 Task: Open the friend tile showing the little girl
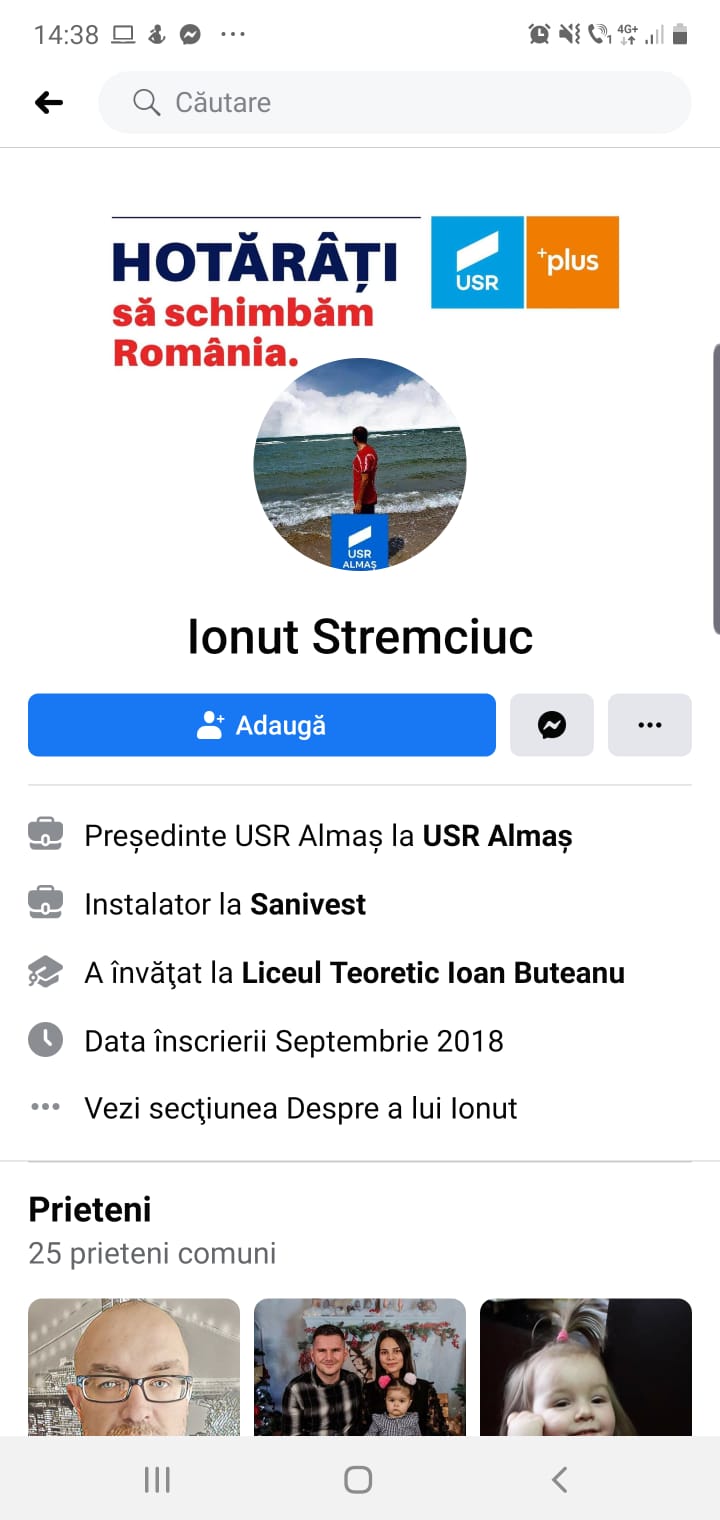point(586,1367)
